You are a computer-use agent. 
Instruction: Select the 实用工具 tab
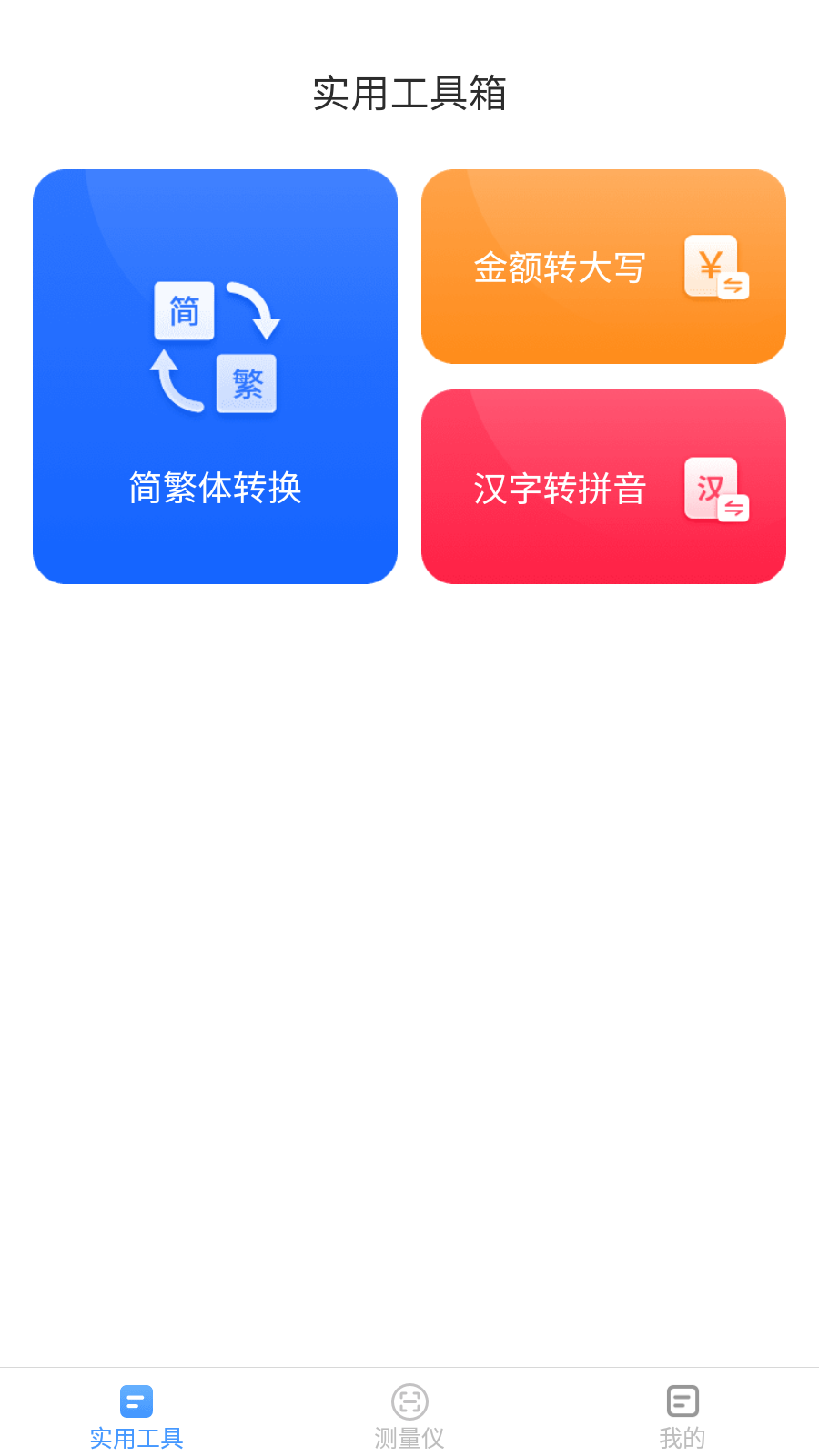click(x=136, y=1415)
